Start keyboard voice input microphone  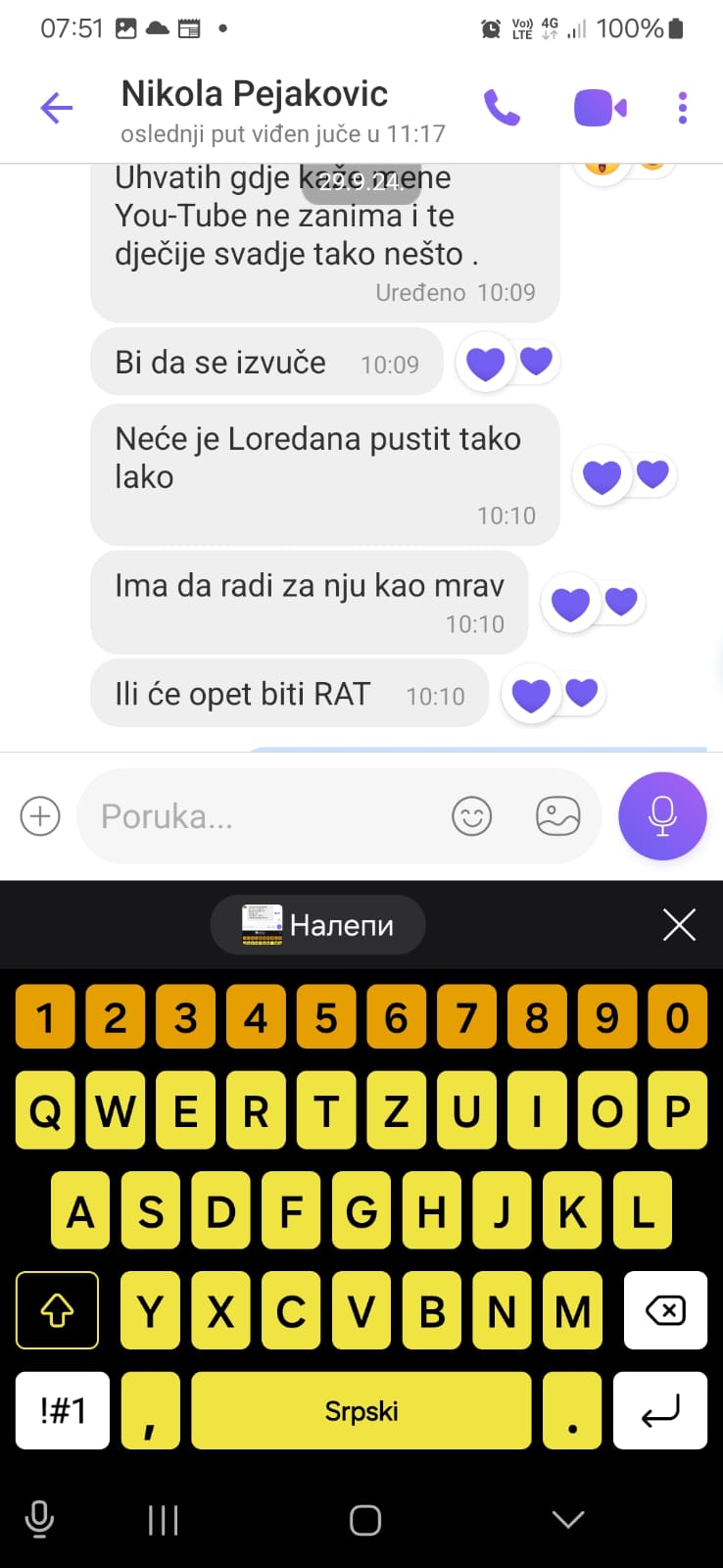tap(39, 1520)
